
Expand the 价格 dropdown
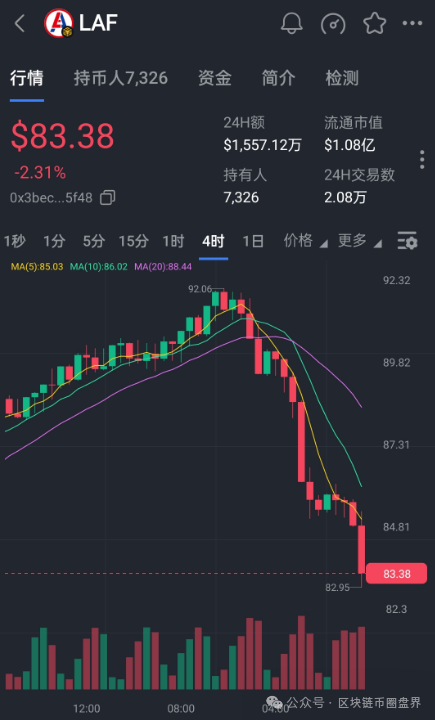(305, 241)
